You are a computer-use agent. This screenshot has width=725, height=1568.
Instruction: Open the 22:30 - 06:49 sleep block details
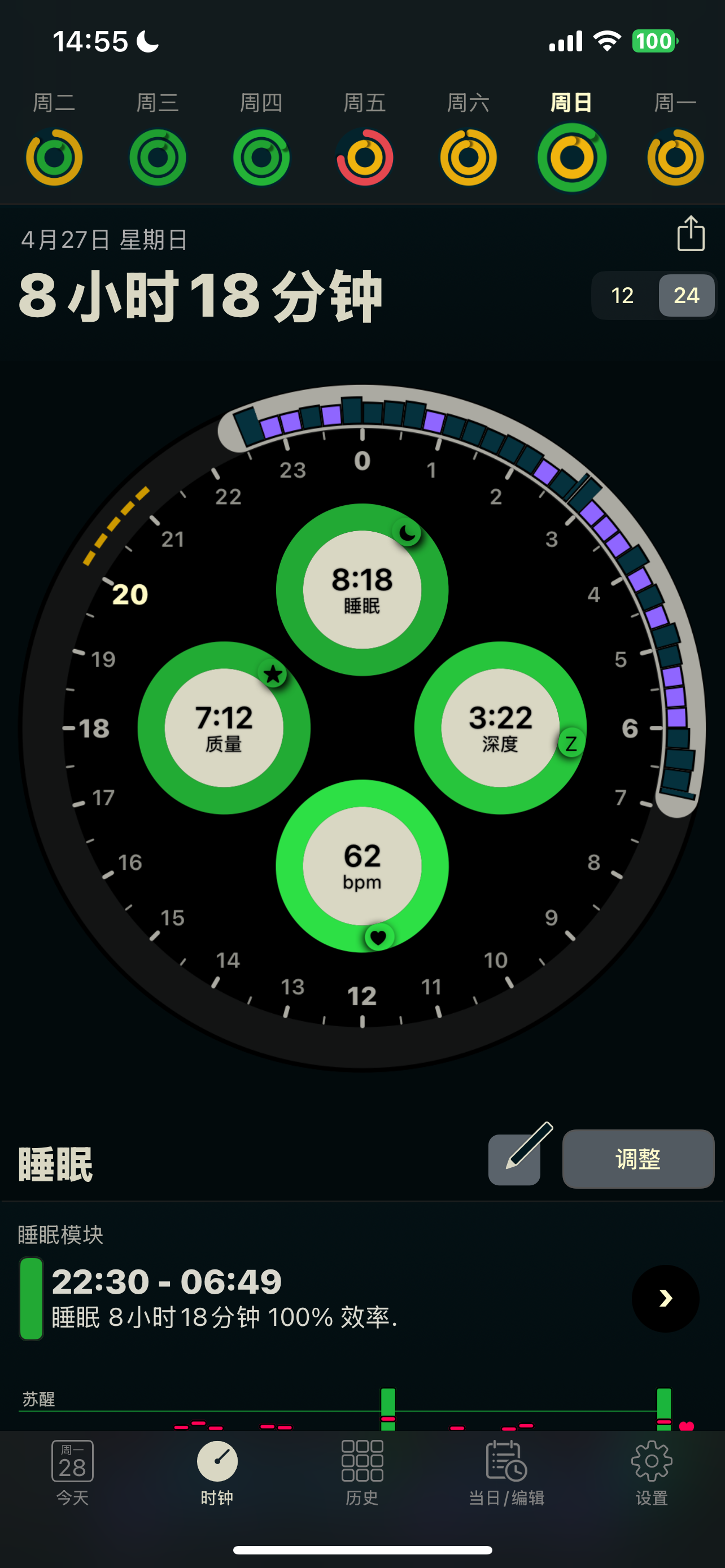[665, 1298]
